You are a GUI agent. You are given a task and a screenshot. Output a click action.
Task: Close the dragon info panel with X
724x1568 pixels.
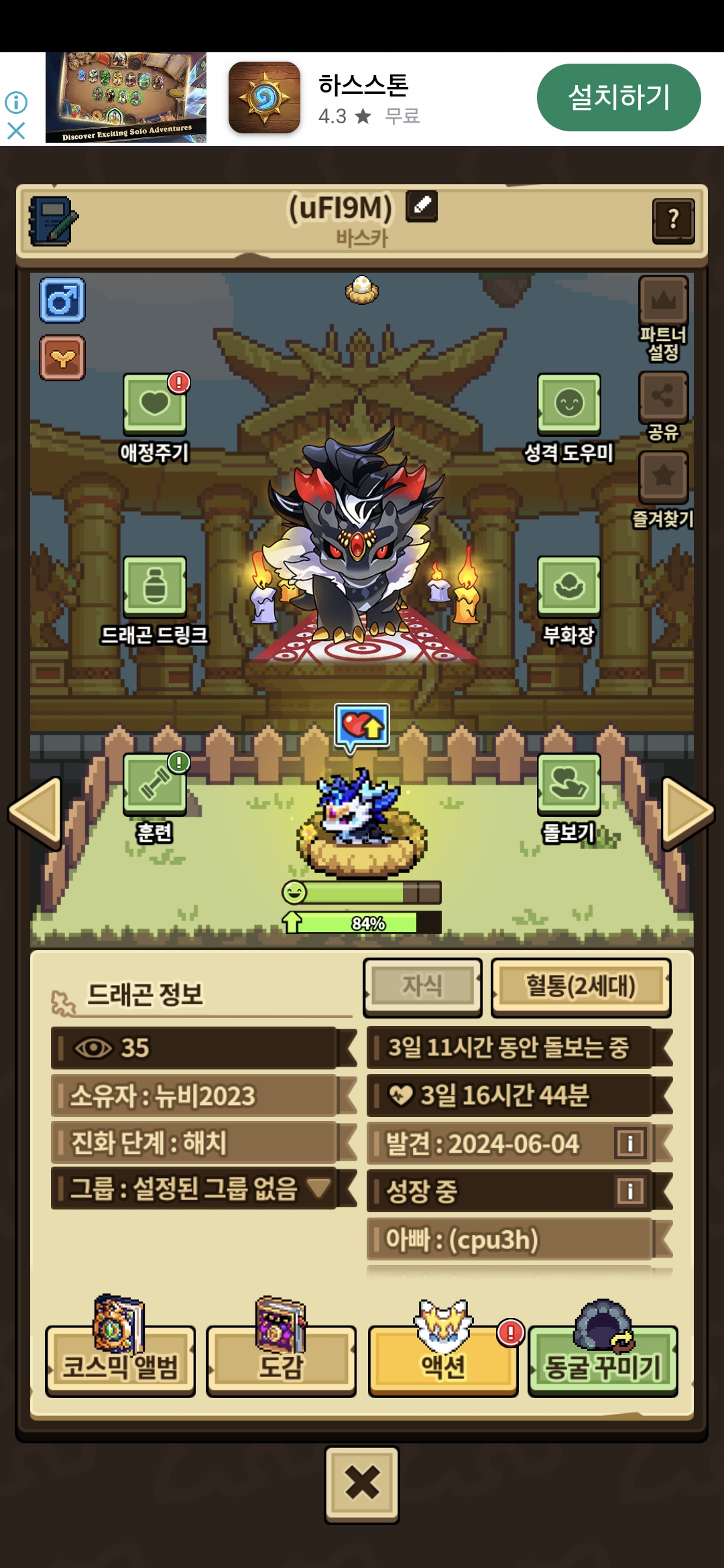click(x=362, y=1484)
